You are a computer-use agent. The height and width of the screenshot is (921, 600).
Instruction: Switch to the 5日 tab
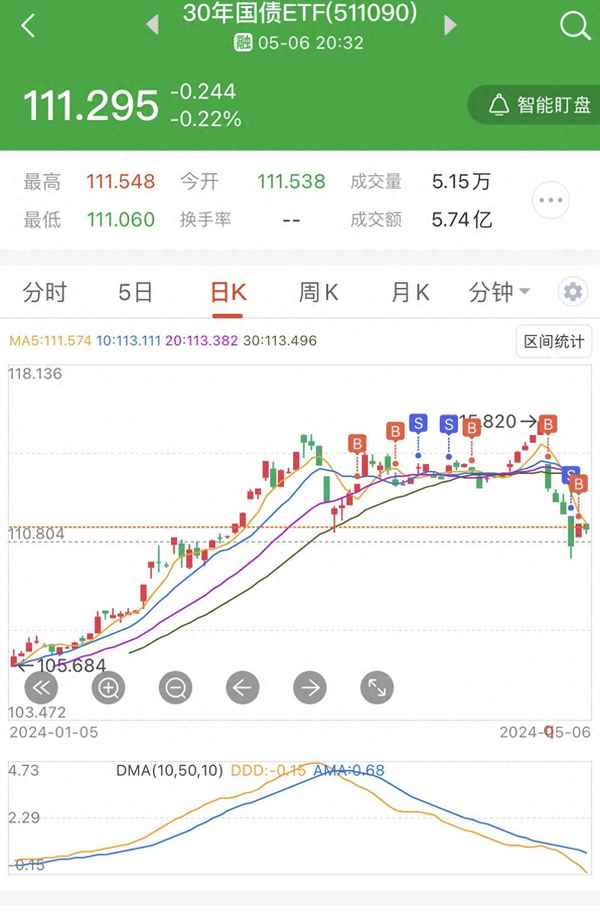(x=136, y=292)
